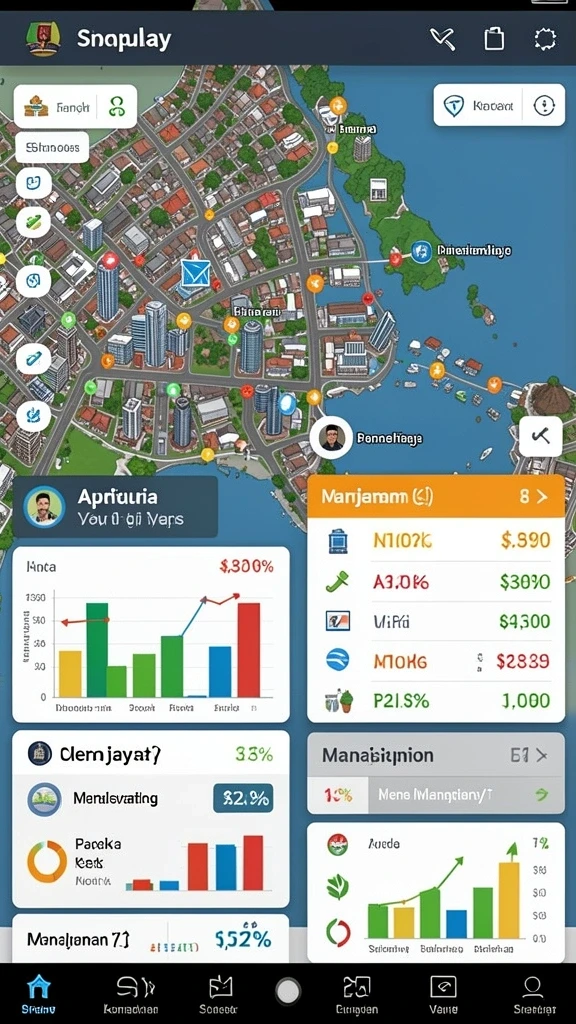Tap the round center button in bottom bar

[288, 991]
